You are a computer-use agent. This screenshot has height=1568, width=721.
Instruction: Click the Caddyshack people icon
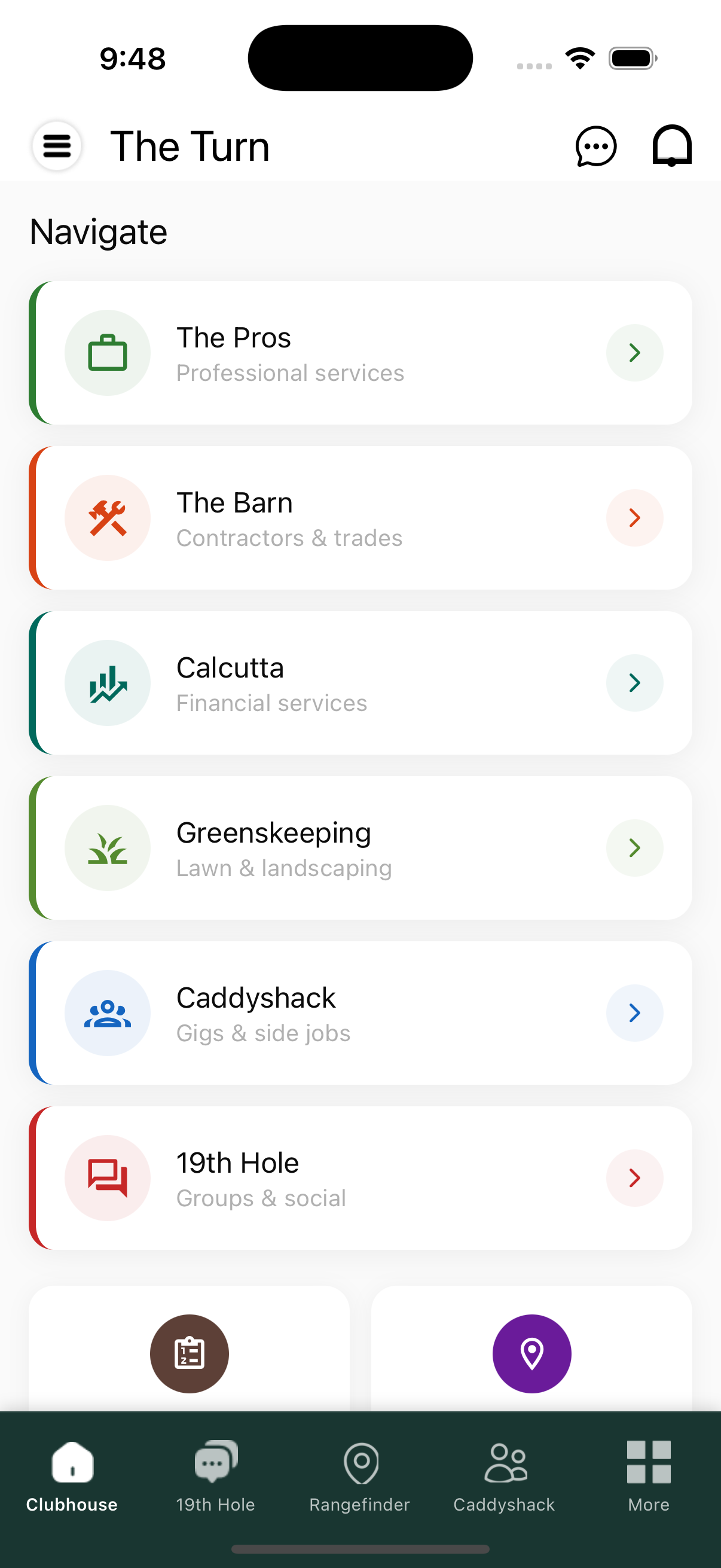tap(108, 1012)
